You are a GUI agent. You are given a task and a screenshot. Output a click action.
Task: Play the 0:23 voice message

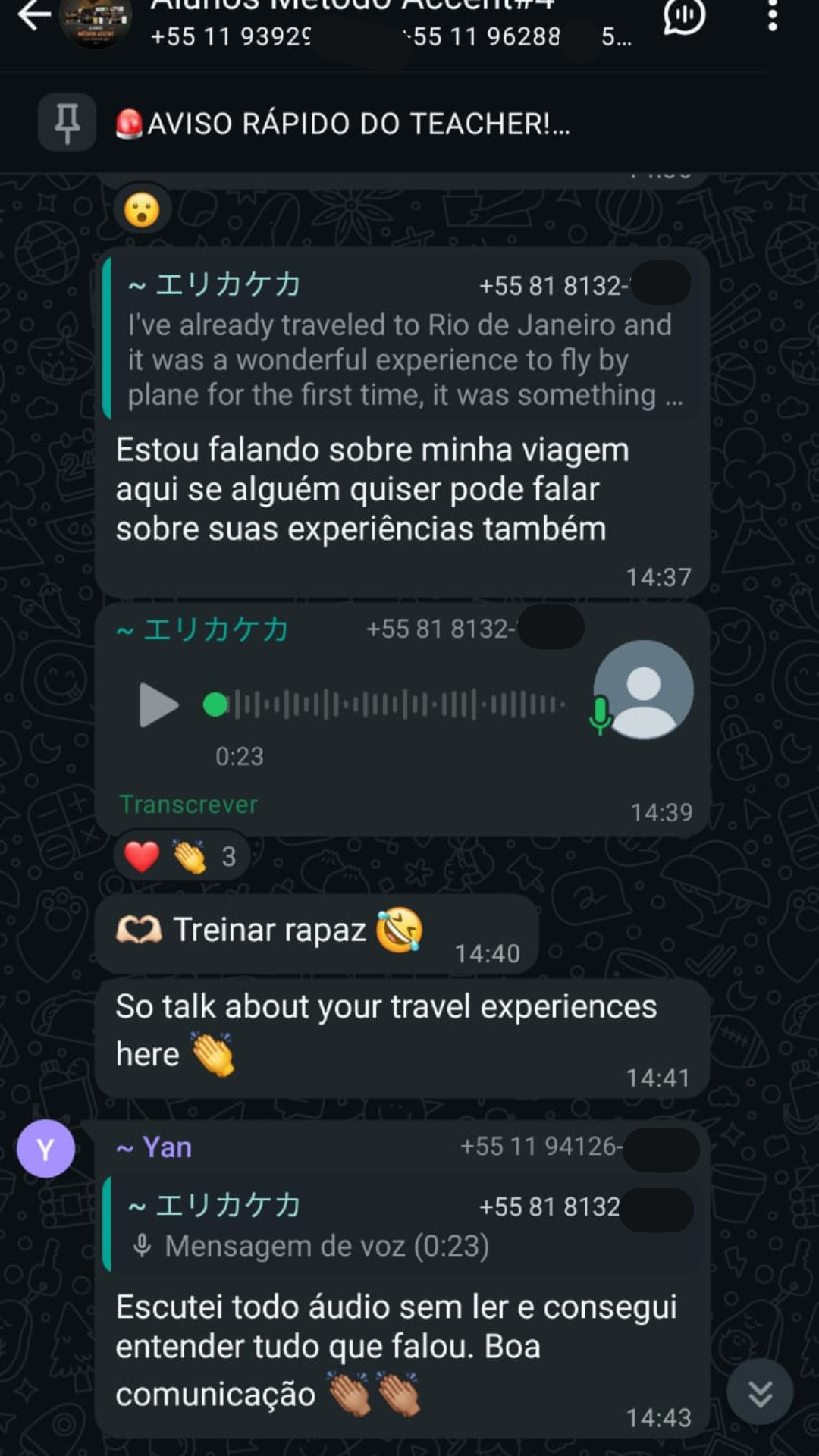coord(158,705)
